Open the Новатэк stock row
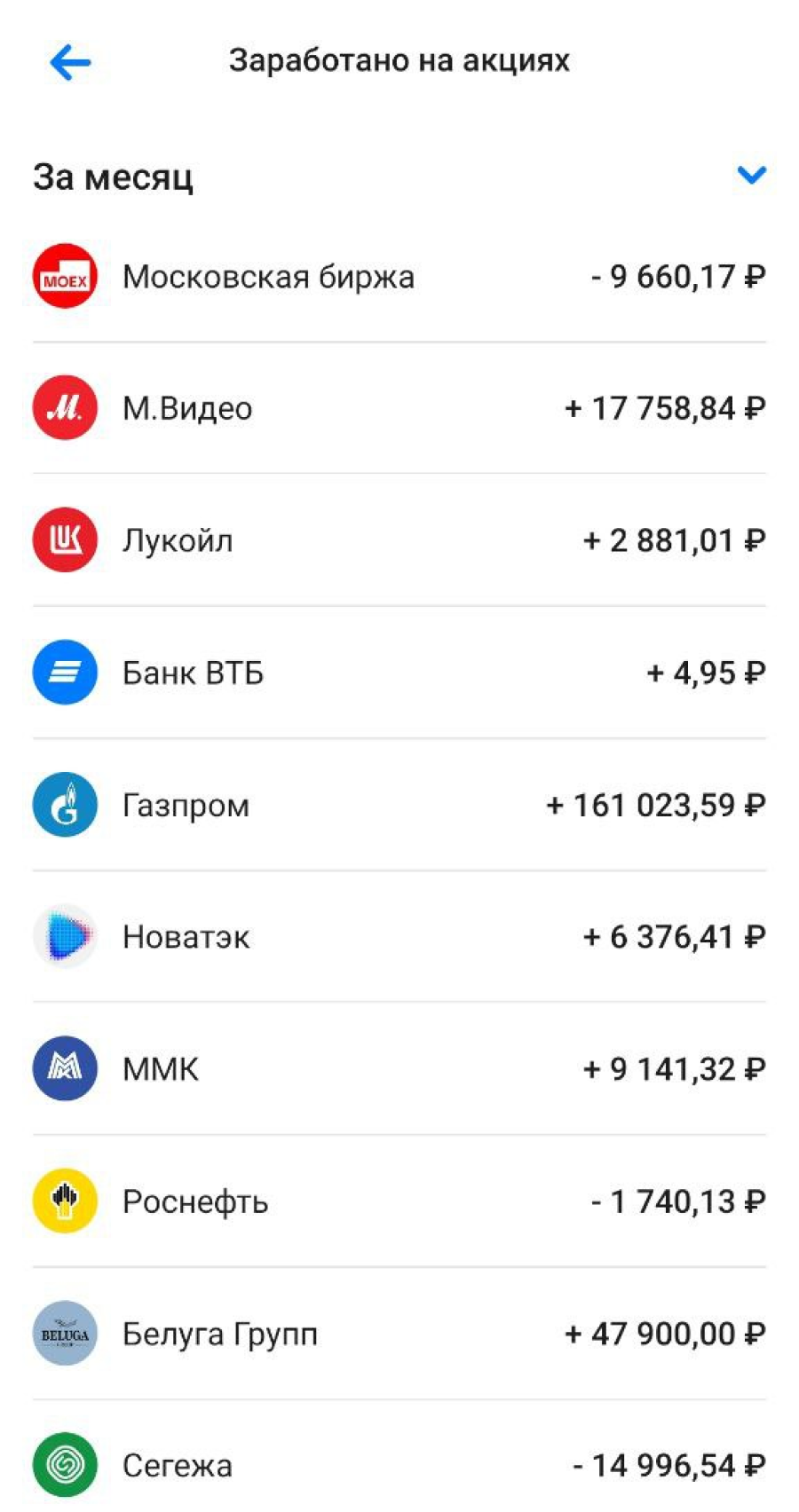Viewport: 799px width, 1512px height. click(399, 937)
